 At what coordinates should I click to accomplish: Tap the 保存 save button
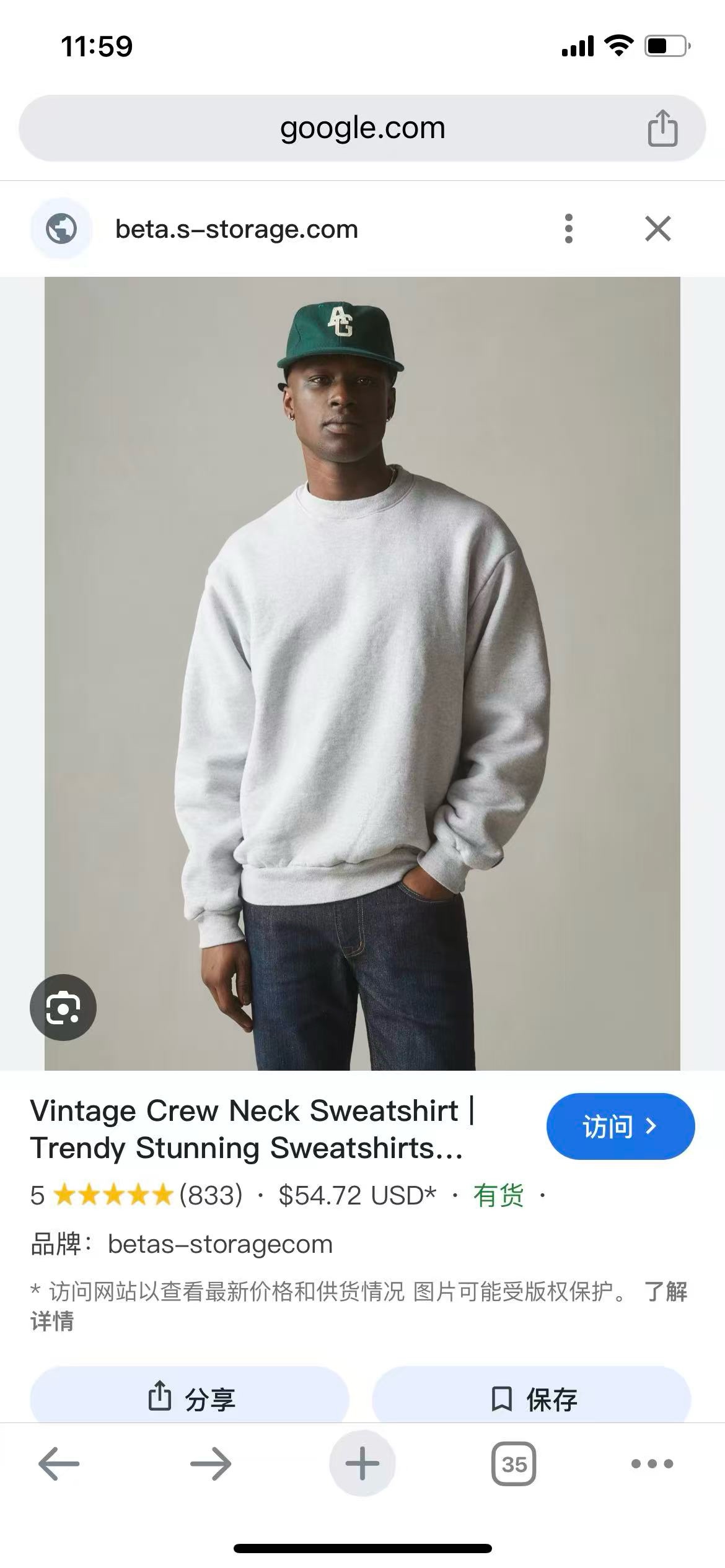point(532,1398)
